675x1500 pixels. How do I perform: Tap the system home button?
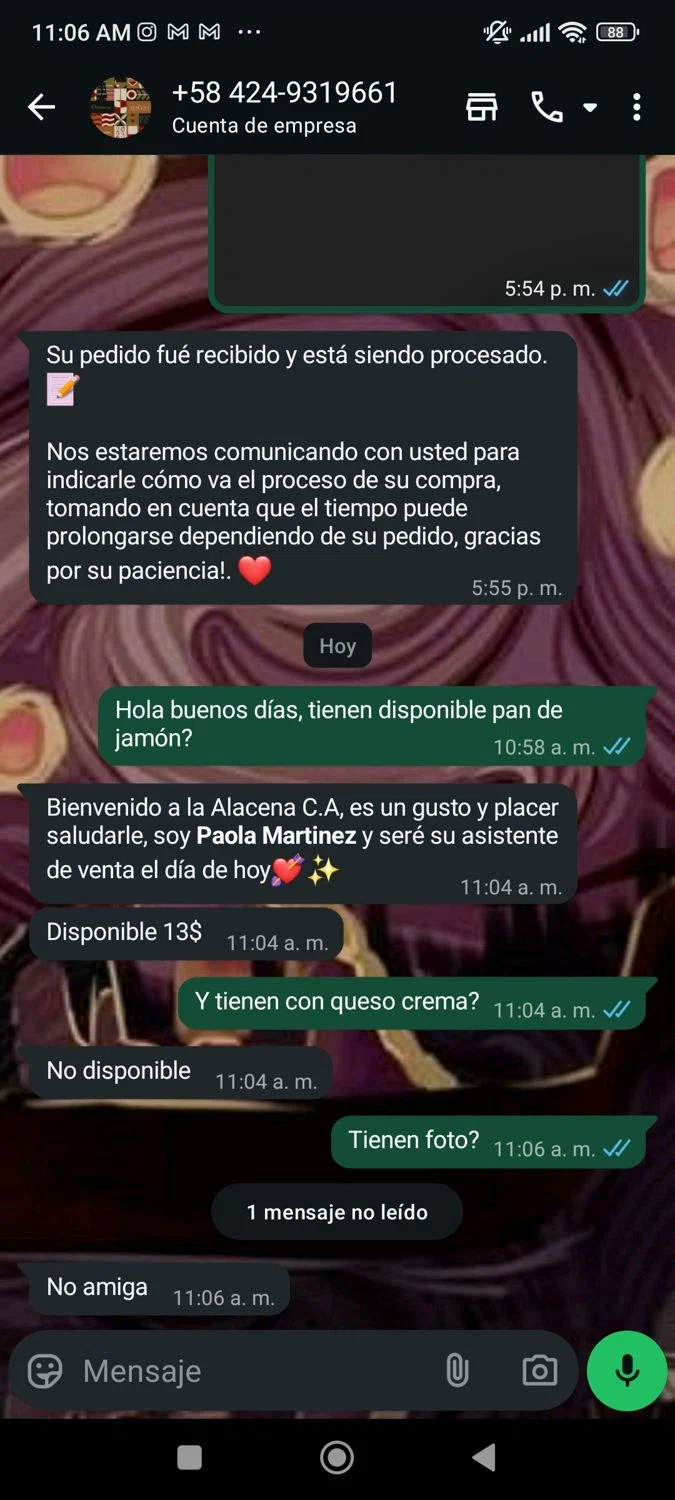click(337, 1458)
